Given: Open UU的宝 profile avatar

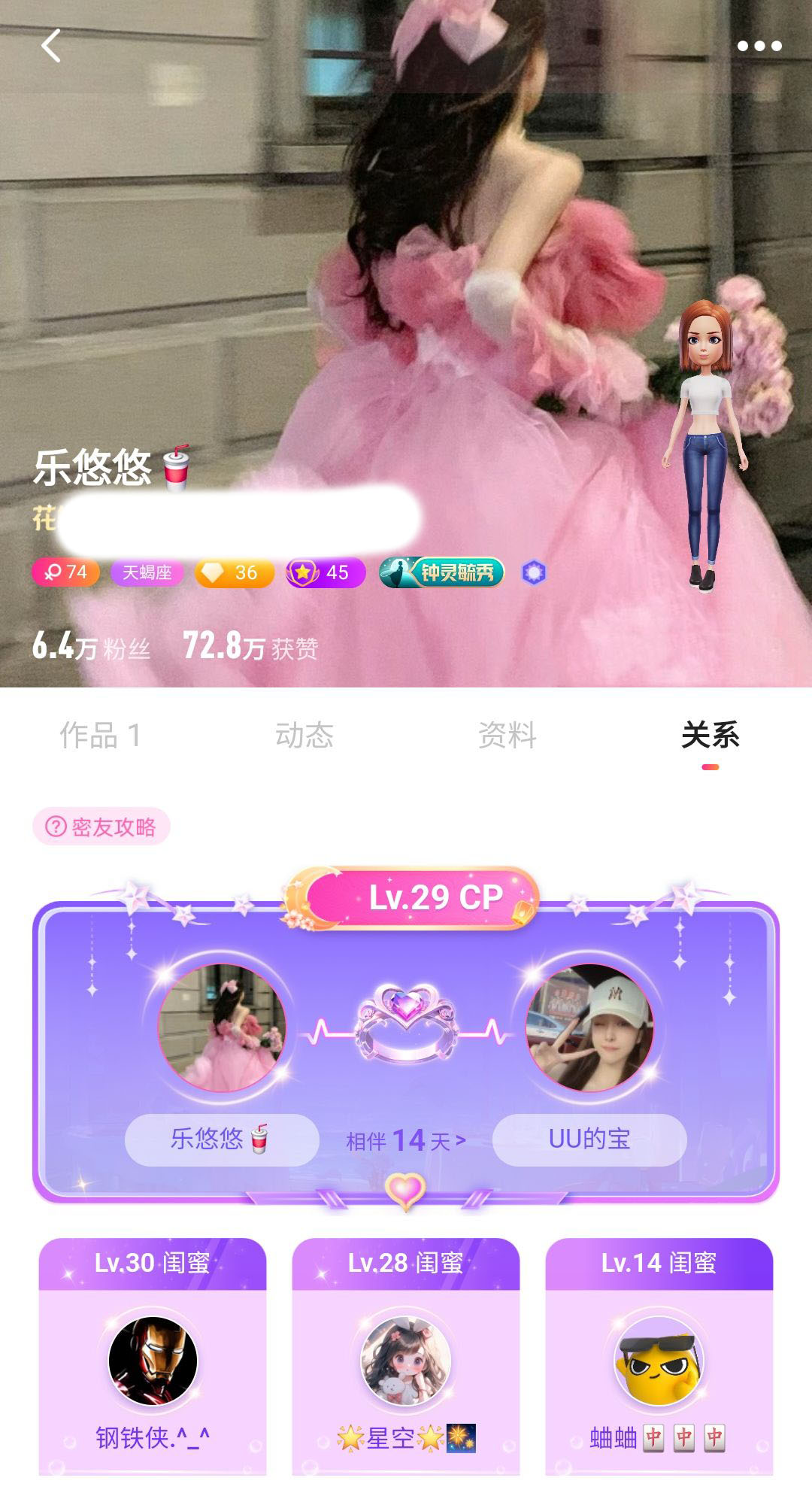Looking at the screenshot, I should tap(589, 1027).
